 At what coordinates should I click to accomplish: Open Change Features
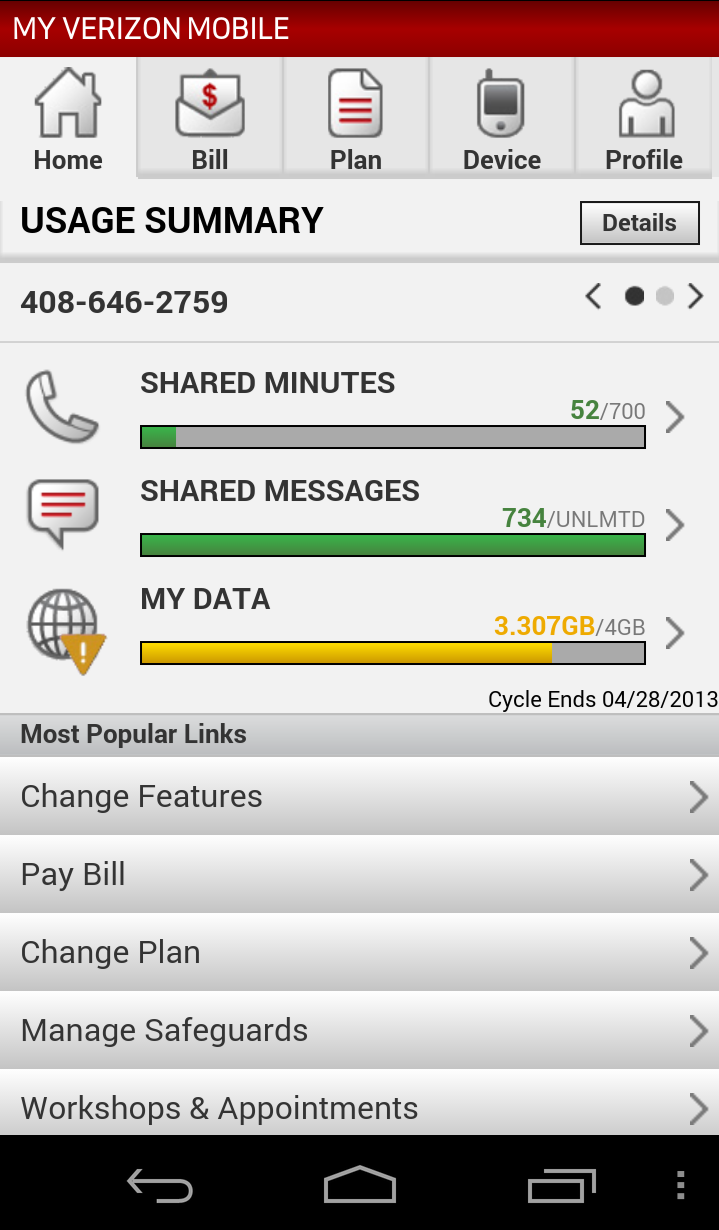(359, 796)
